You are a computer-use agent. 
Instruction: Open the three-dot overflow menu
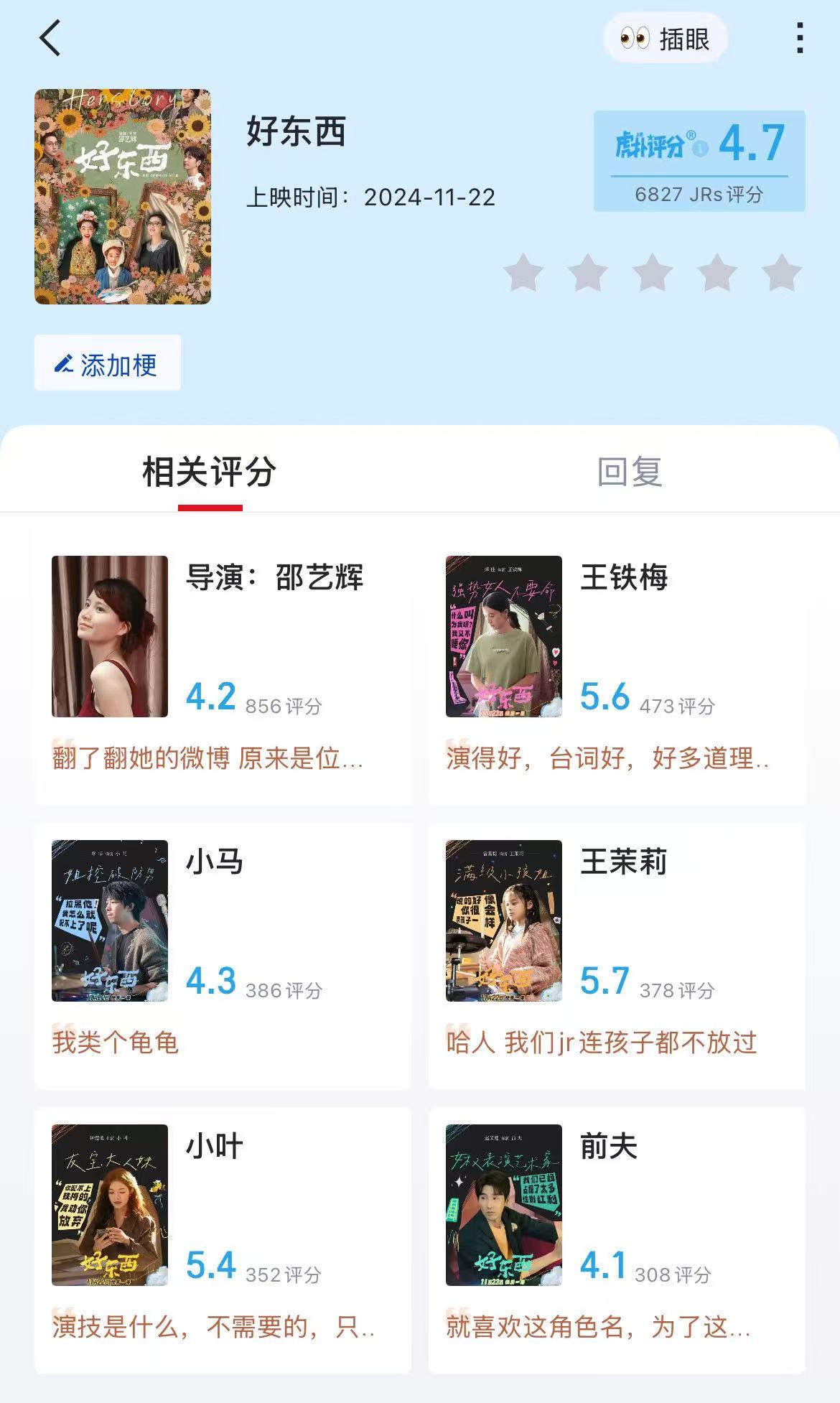pyautogui.click(x=800, y=38)
